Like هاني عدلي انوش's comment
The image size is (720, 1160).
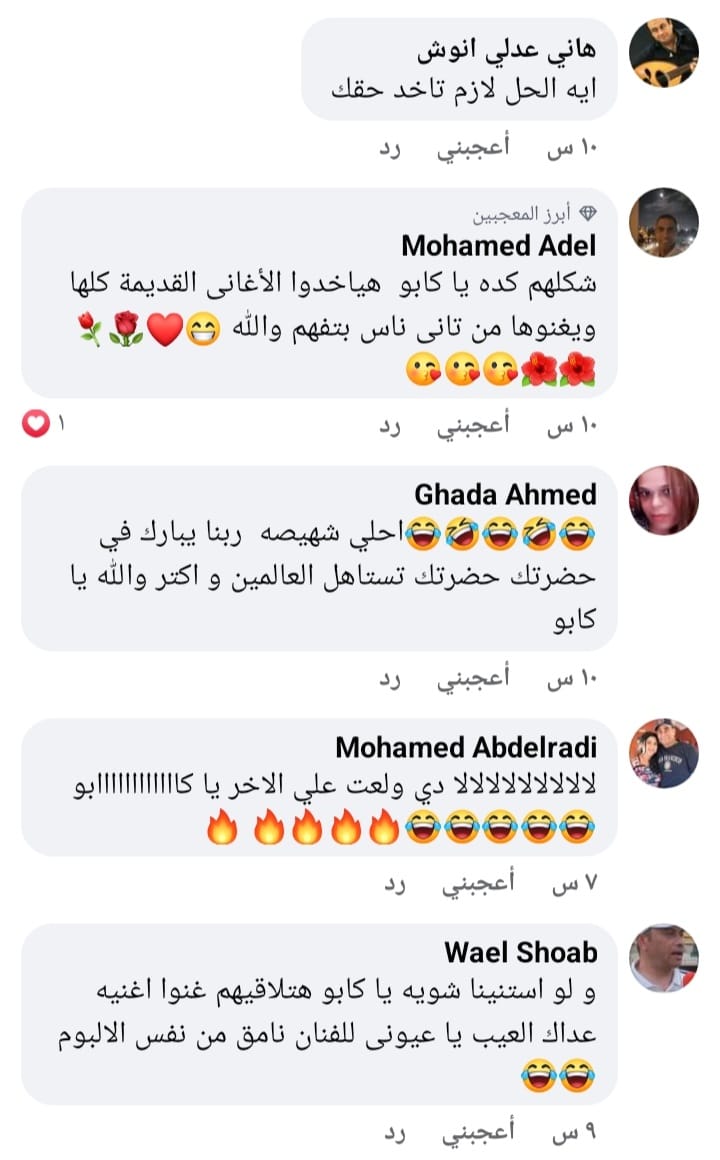[x=472, y=149]
